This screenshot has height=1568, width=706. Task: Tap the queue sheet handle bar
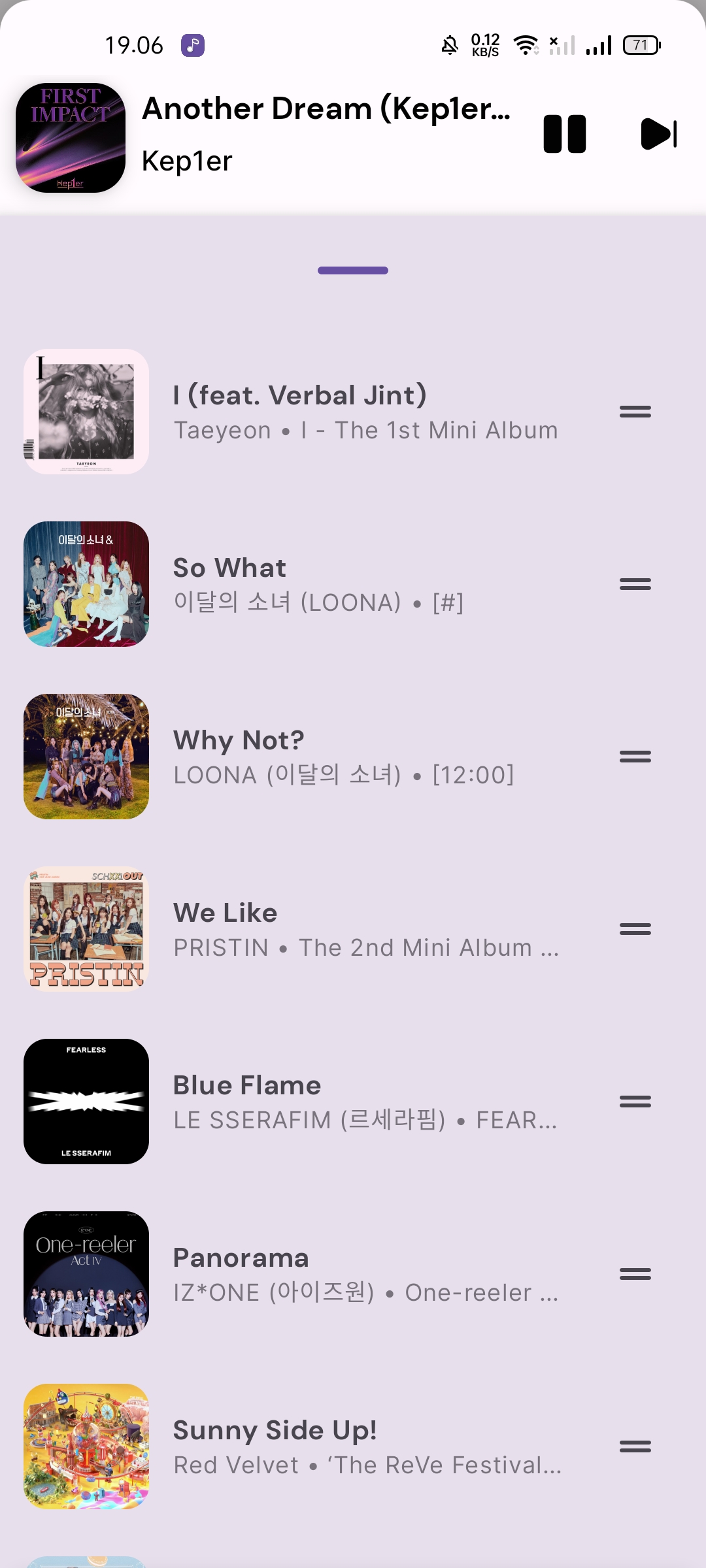(353, 270)
